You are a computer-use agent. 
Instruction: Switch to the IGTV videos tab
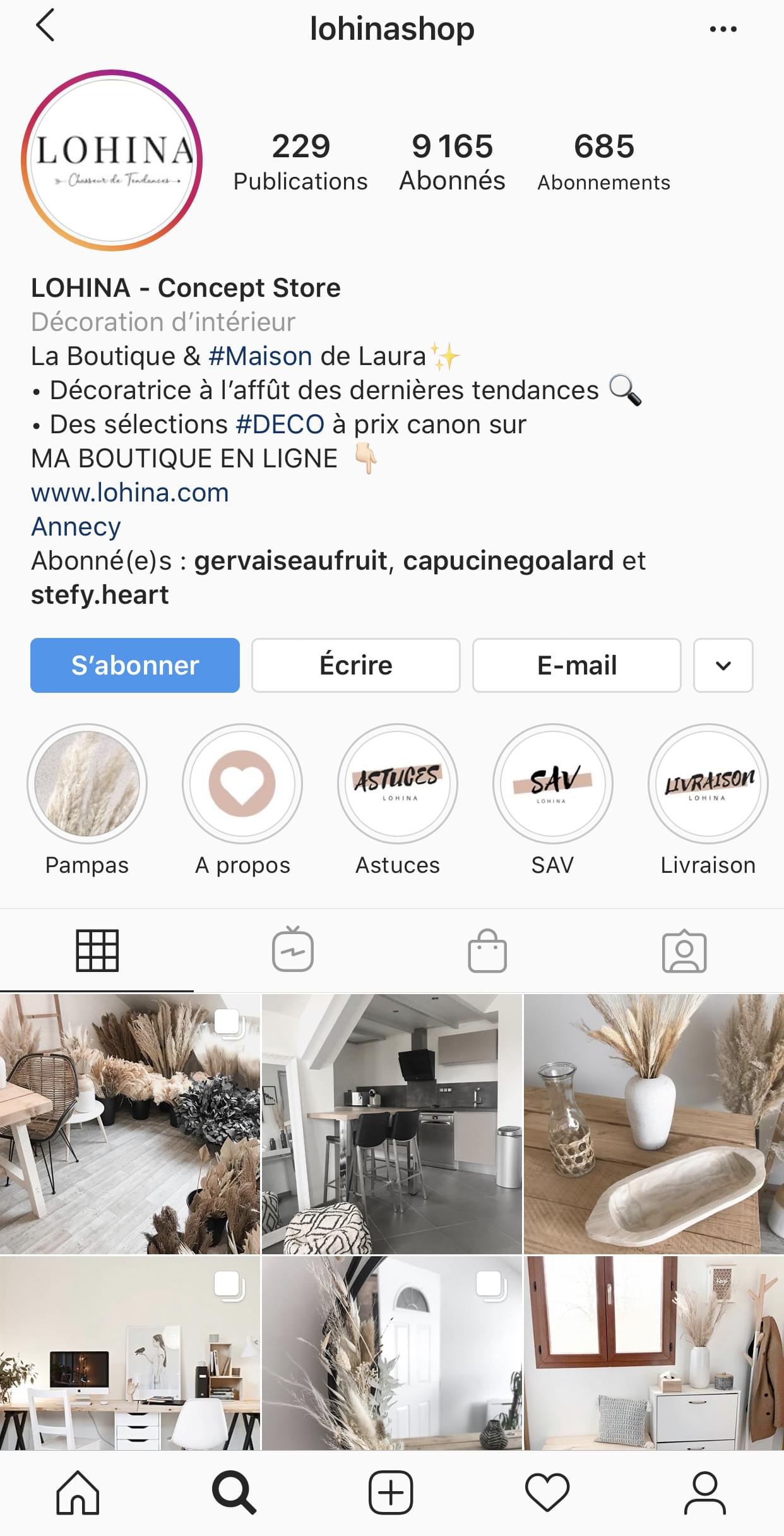[x=293, y=950]
